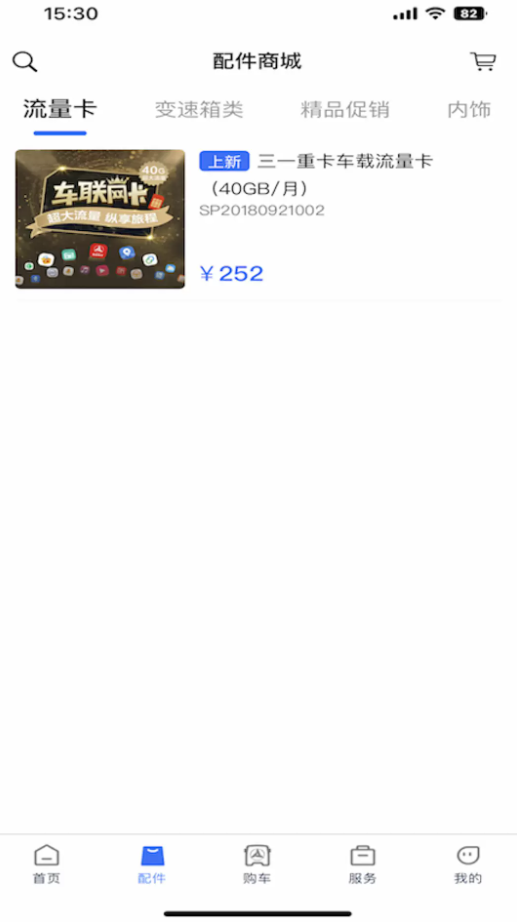The height and width of the screenshot is (922, 517).
Task: Switch to the 精品促销 tab
Action: coord(345,110)
